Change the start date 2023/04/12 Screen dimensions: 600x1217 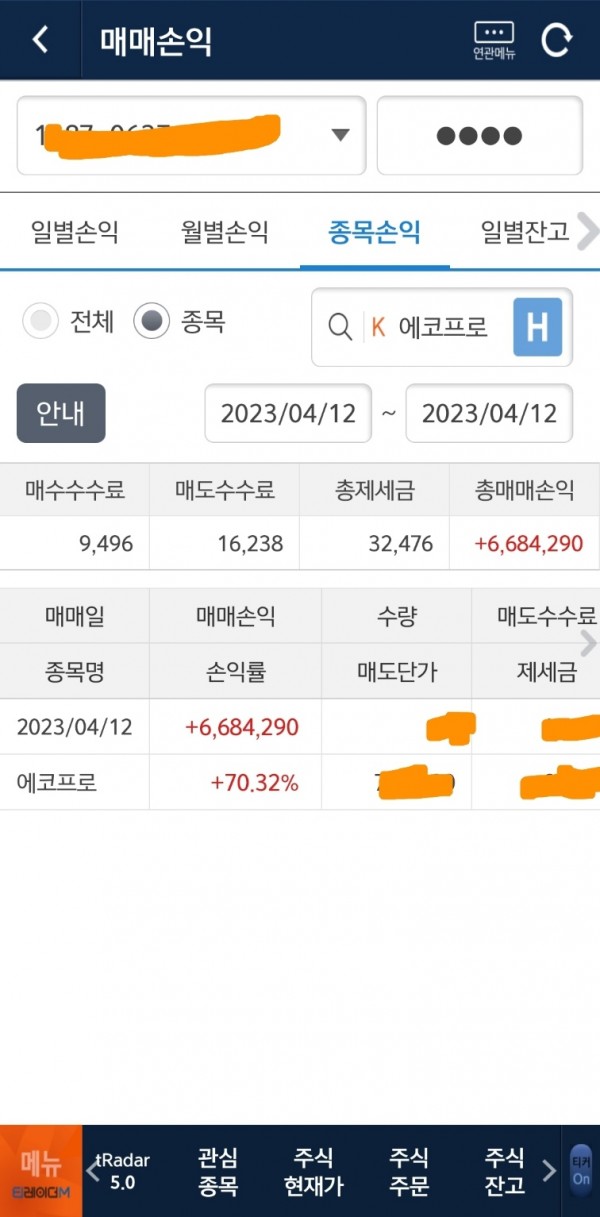288,413
